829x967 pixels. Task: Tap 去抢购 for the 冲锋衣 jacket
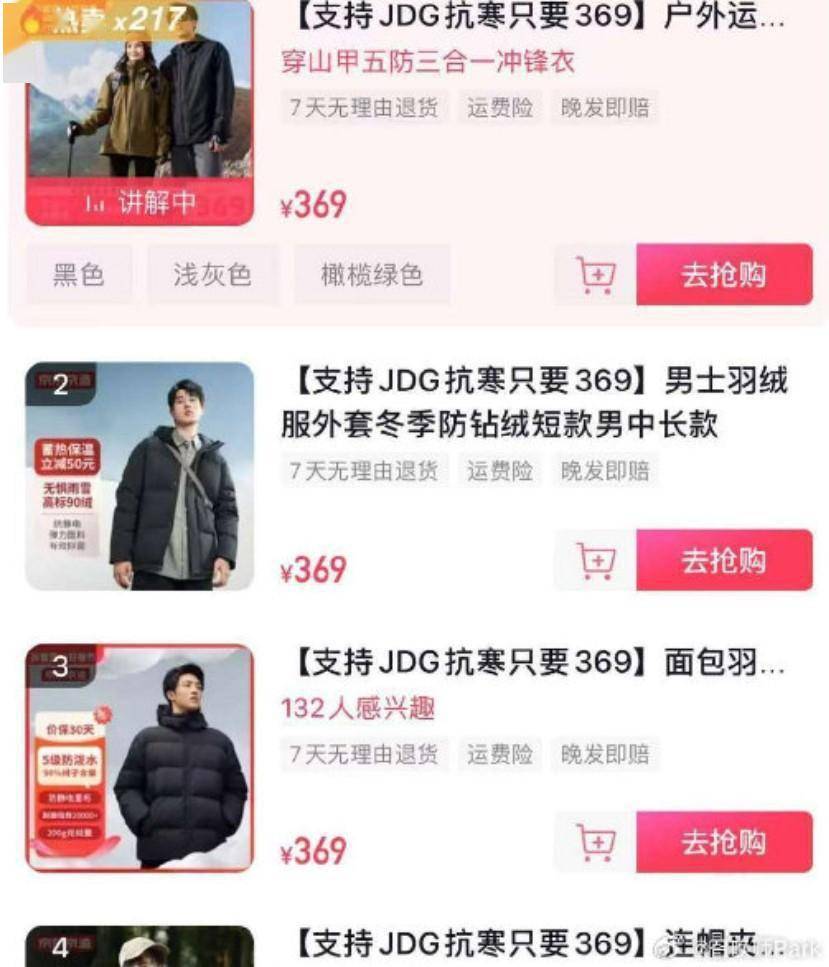tap(724, 274)
